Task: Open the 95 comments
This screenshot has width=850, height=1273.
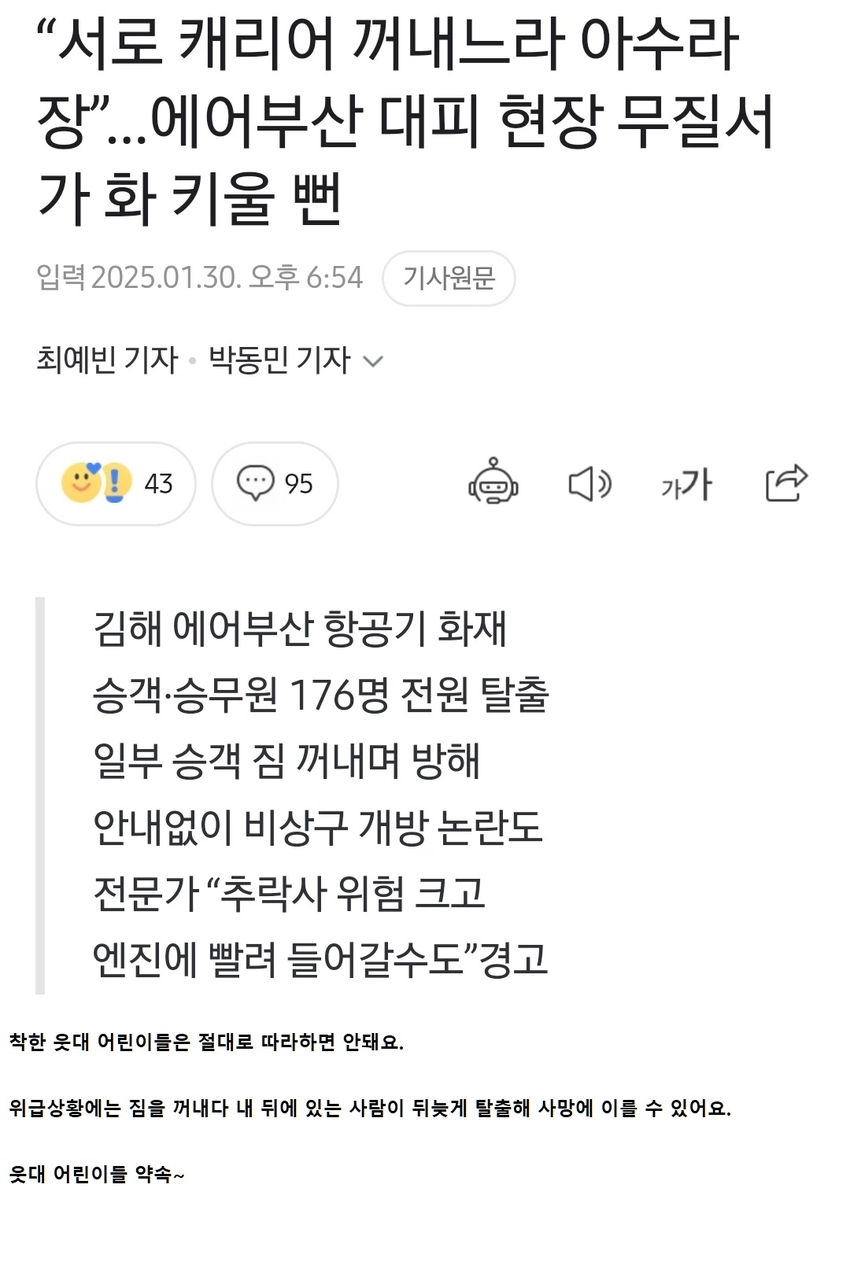Action: coord(275,484)
